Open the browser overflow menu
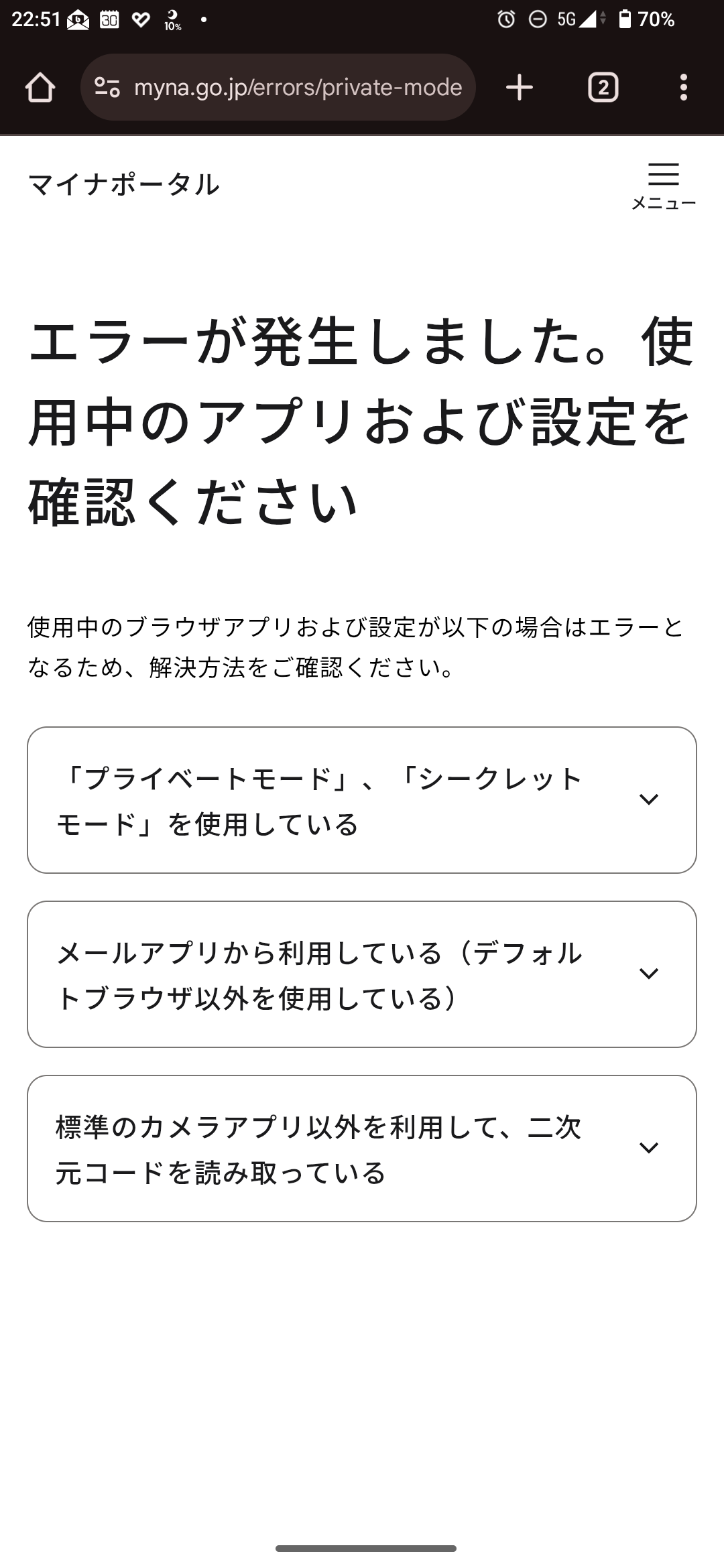 click(683, 87)
